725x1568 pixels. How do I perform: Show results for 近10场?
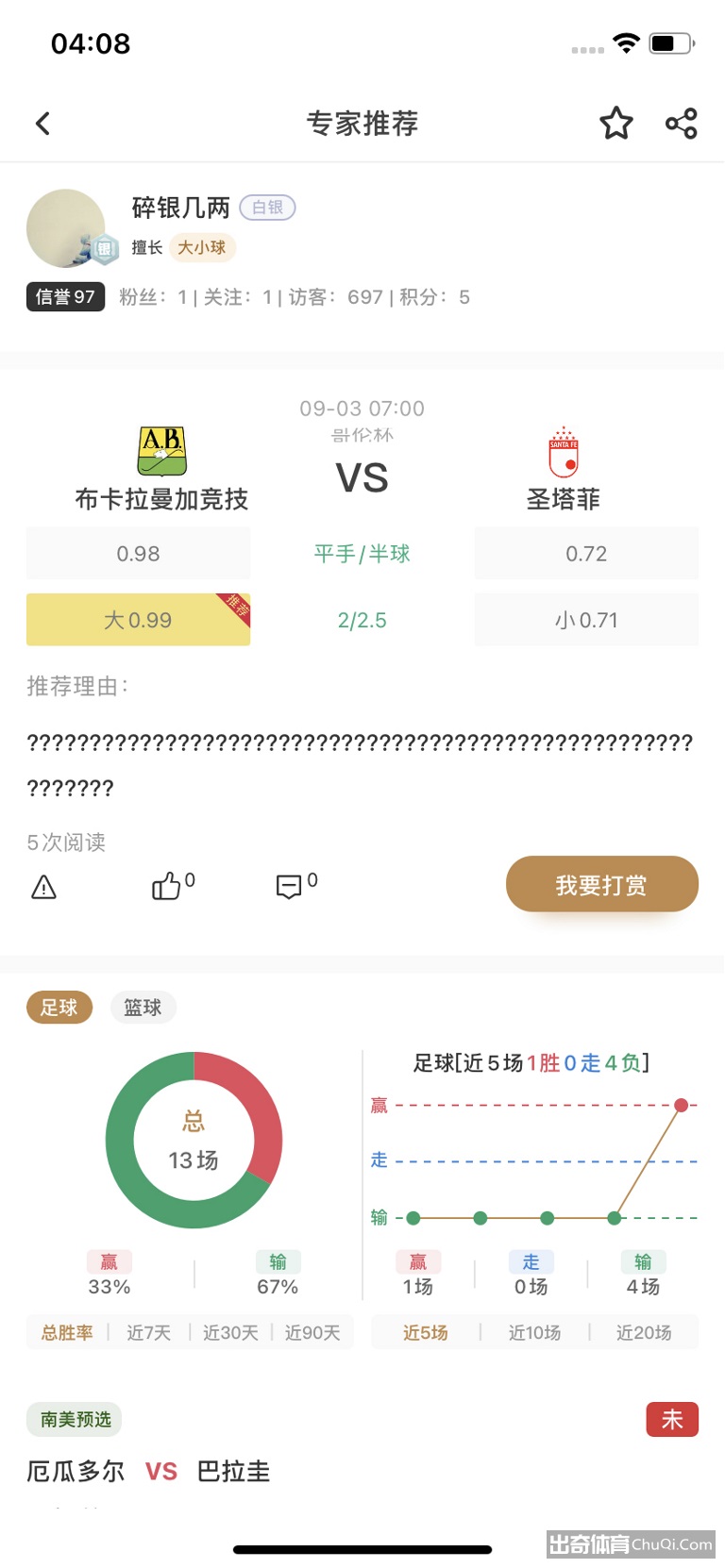point(535,1333)
